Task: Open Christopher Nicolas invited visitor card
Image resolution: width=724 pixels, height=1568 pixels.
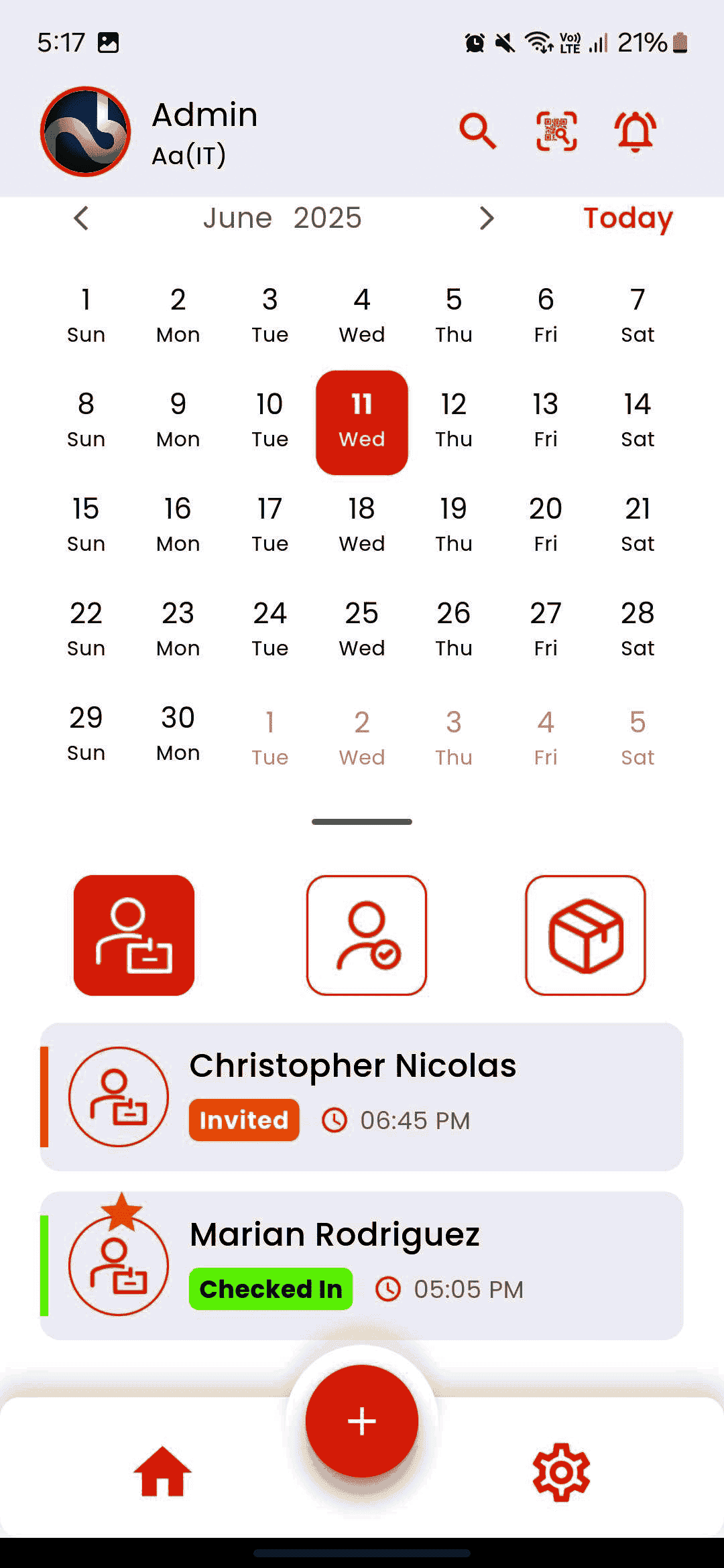Action: 362,1097
